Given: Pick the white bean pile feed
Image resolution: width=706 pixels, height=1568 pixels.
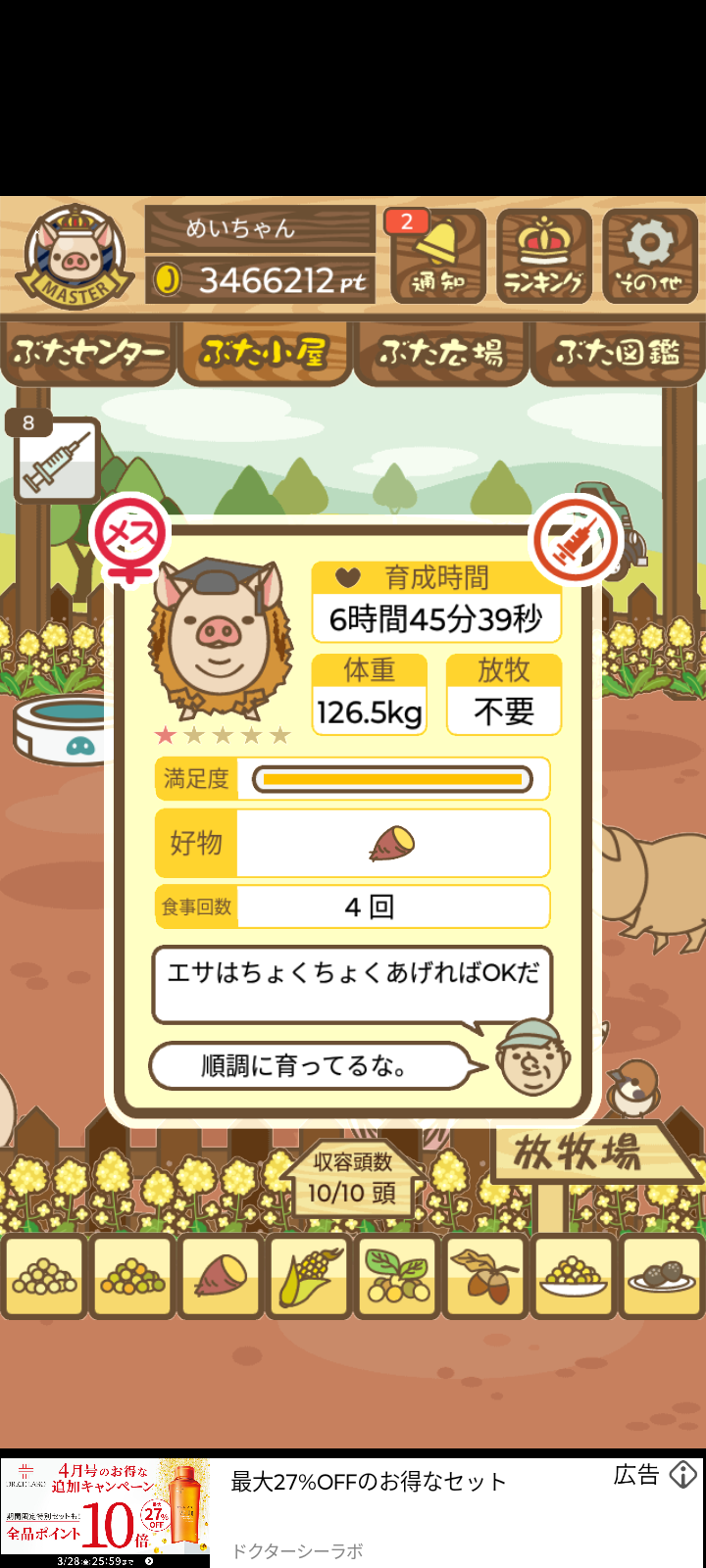Looking at the screenshot, I should (x=45, y=1276).
